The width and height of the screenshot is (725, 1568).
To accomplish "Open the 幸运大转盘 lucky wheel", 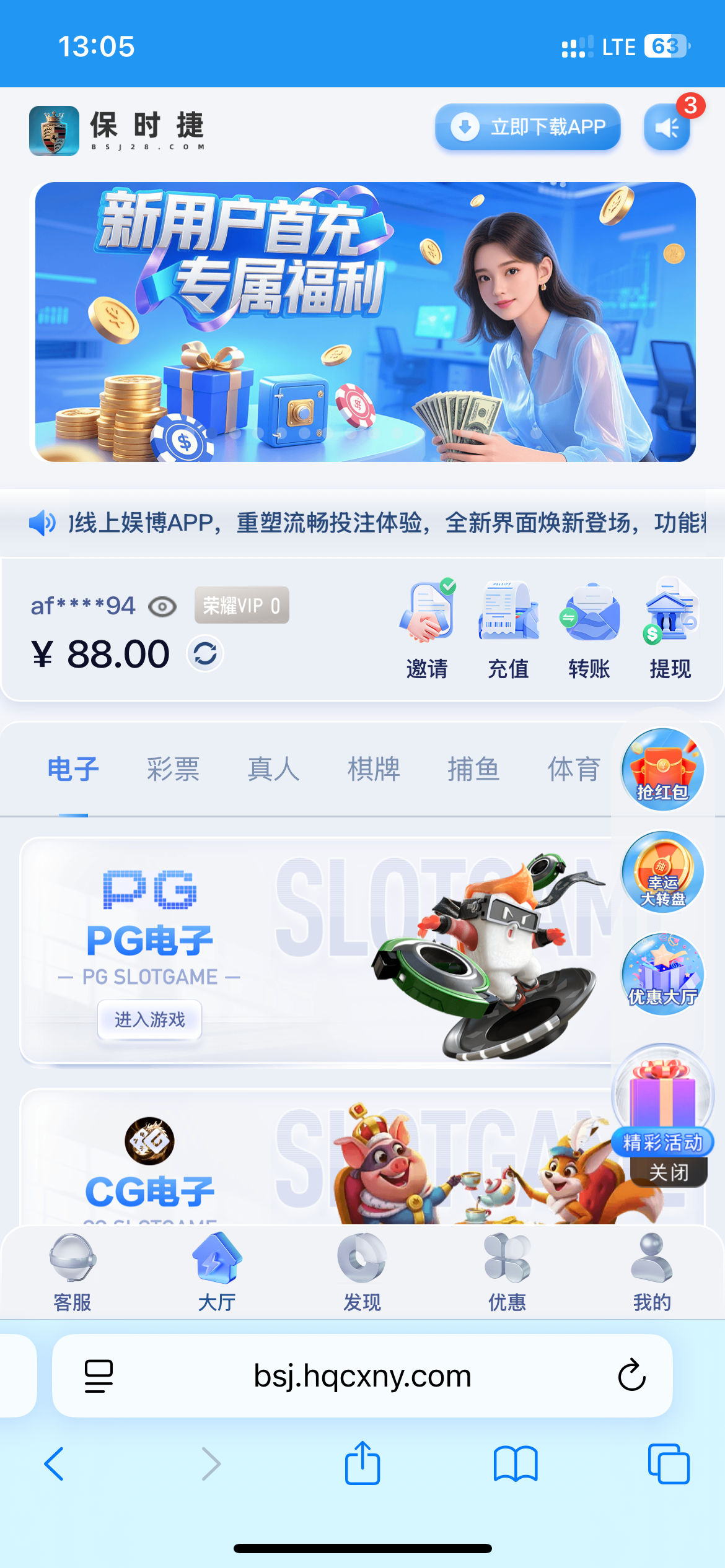I will tap(662, 871).
